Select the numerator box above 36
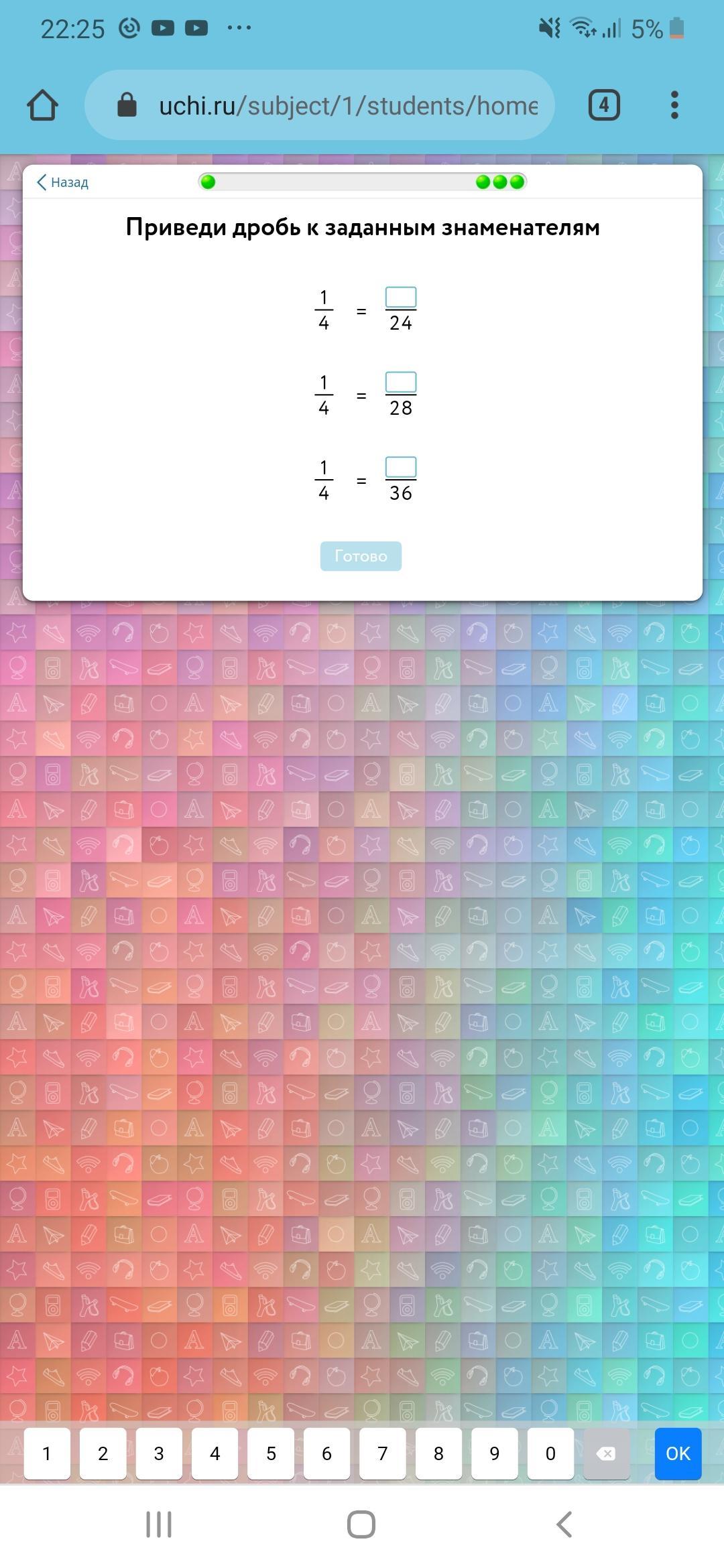This screenshot has width=724, height=1568. point(401,468)
